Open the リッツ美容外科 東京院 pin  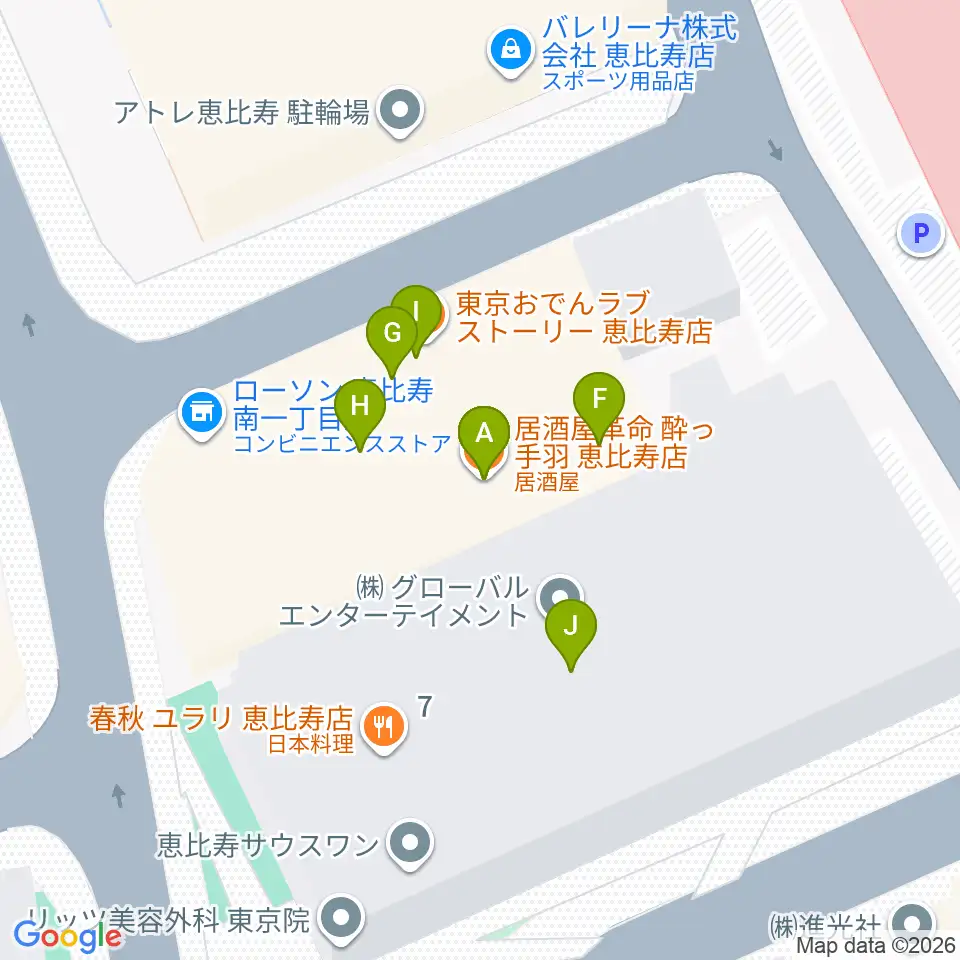click(x=341, y=919)
